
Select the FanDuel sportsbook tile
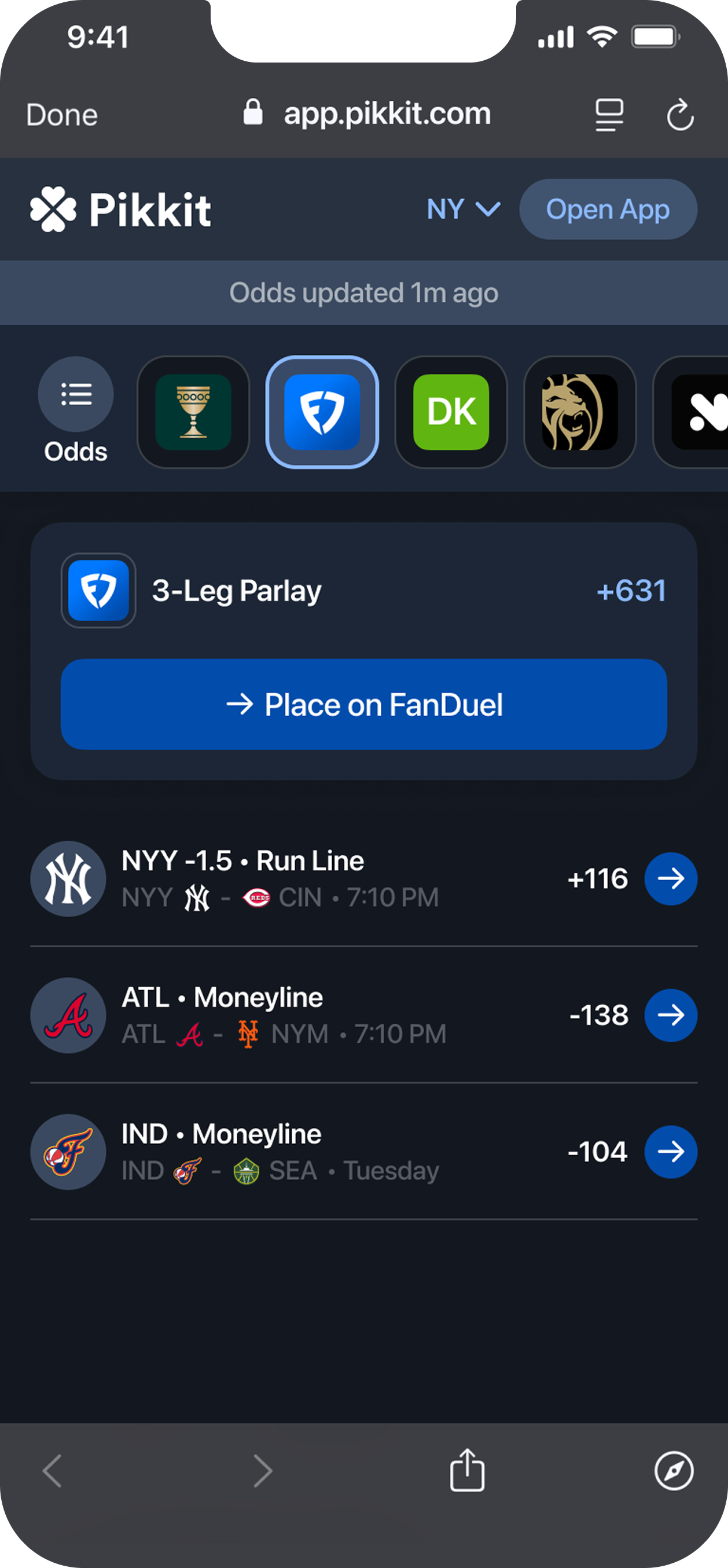coord(322,412)
